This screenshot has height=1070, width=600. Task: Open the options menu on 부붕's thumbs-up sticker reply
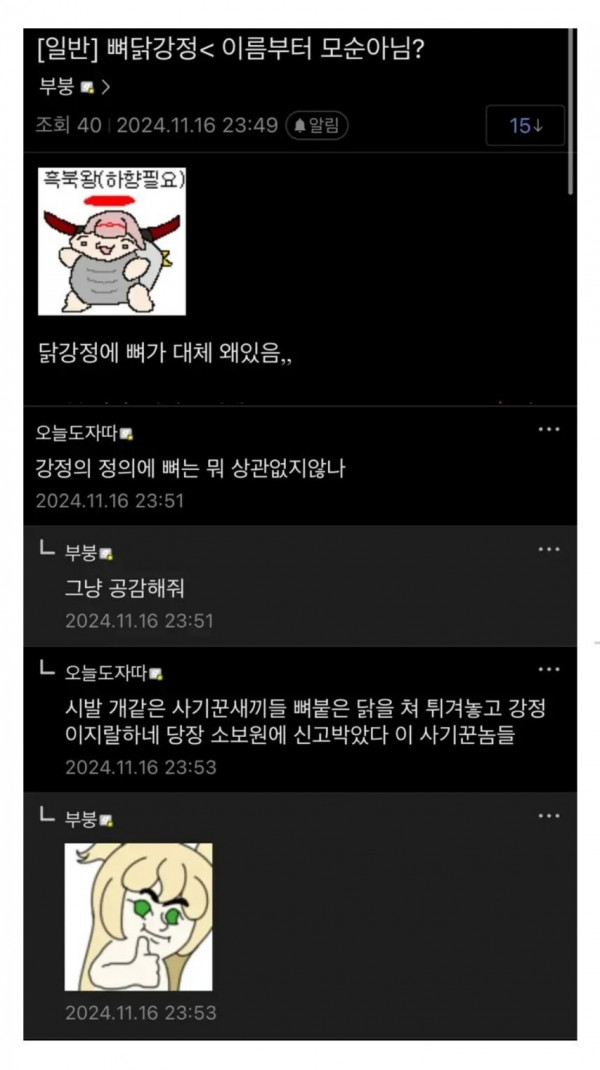(x=549, y=817)
